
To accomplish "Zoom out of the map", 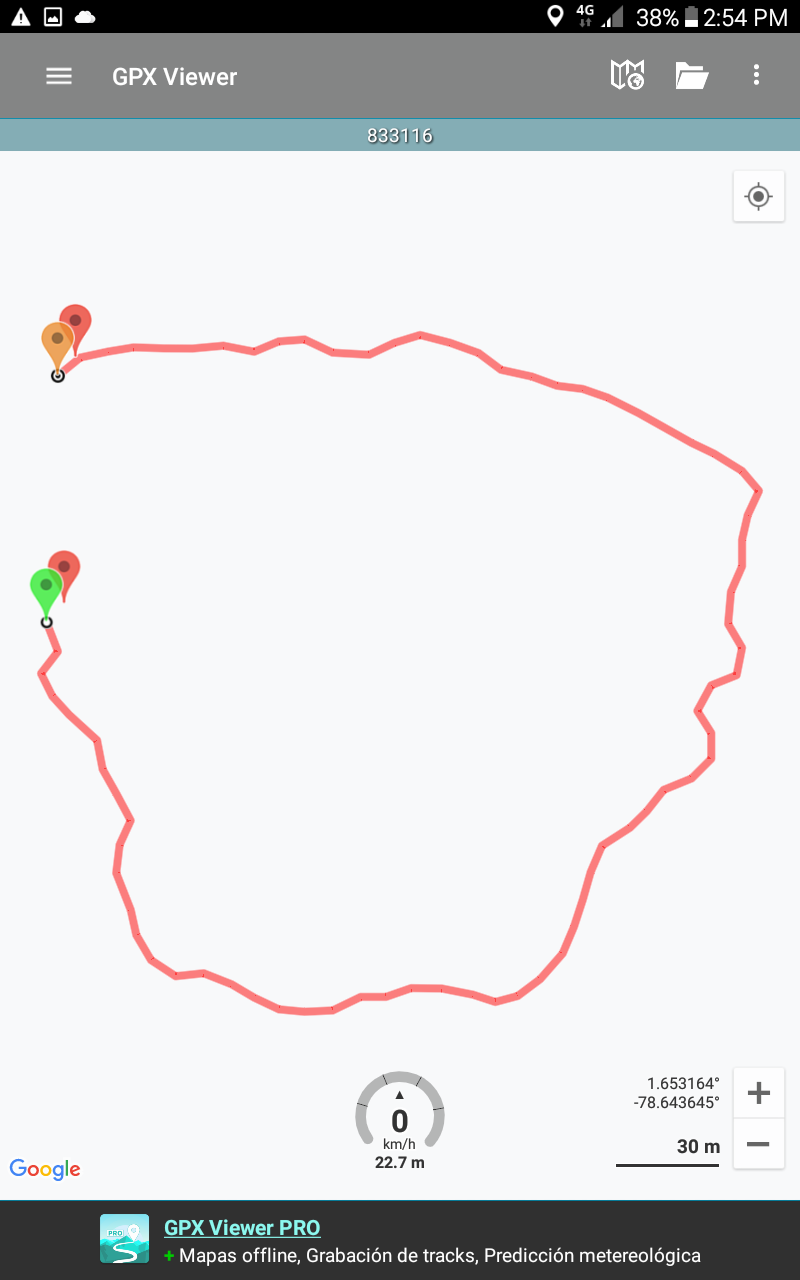I will 759,1144.
